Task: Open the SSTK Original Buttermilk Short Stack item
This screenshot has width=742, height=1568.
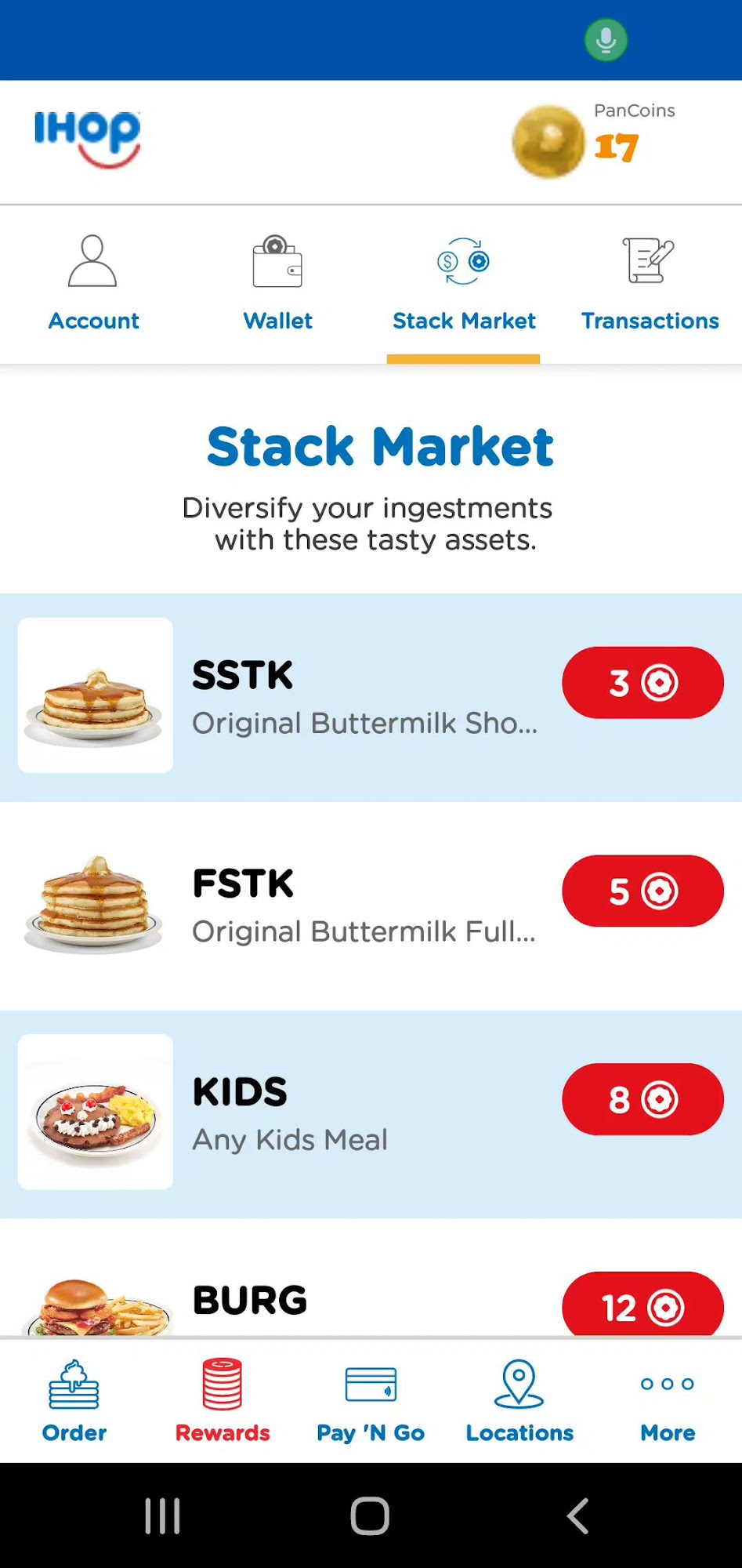Action: pos(364,698)
